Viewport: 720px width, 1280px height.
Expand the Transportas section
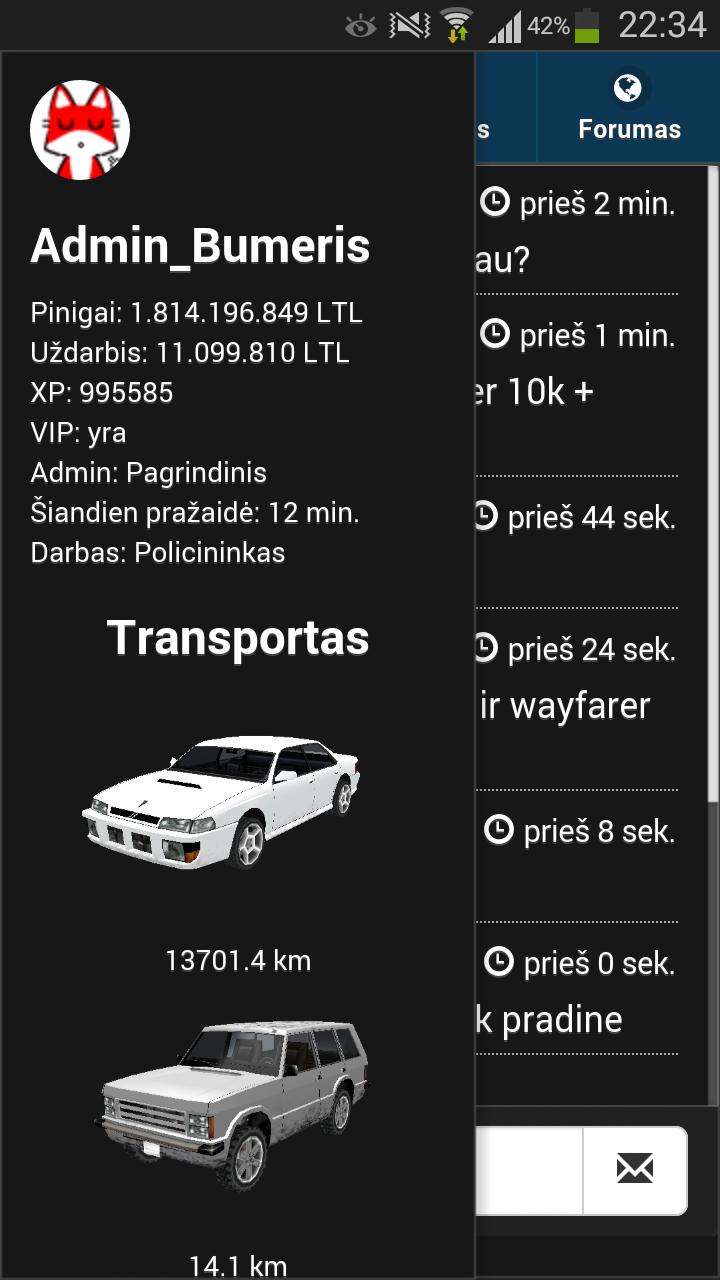pyautogui.click(x=238, y=637)
